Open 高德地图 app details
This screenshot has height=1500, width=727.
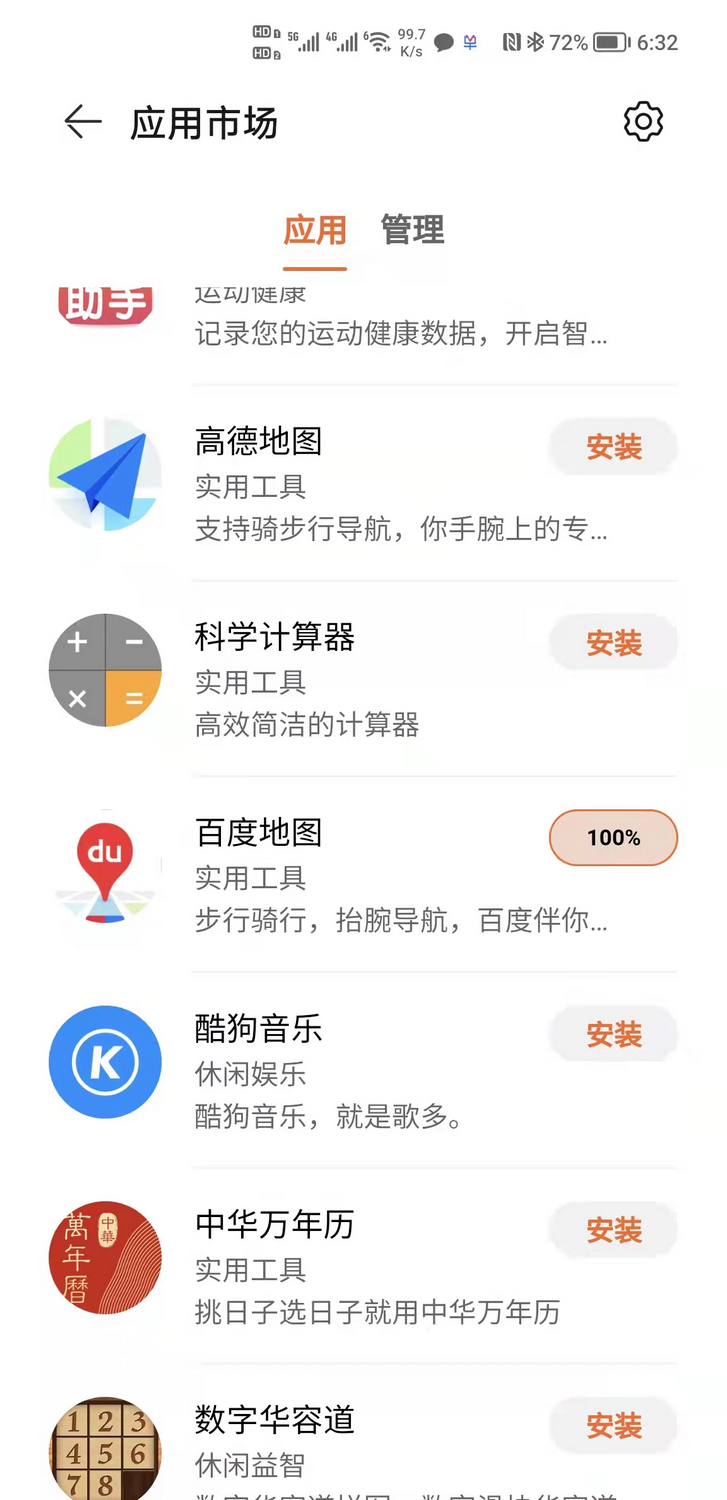pyautogui.click(x=258, y=441)
